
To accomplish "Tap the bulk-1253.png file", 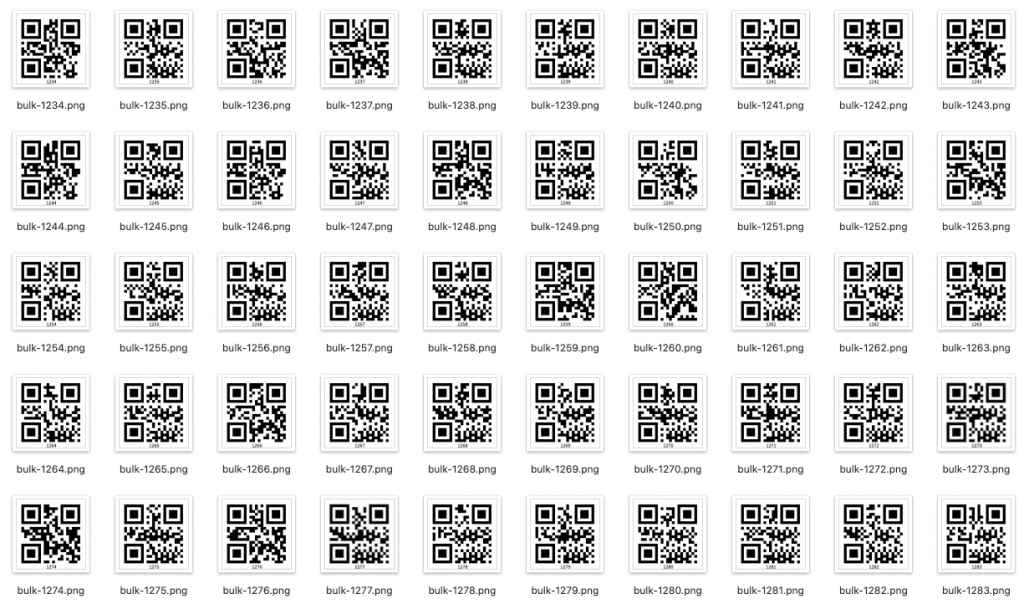I will click(x=975, y=171).
